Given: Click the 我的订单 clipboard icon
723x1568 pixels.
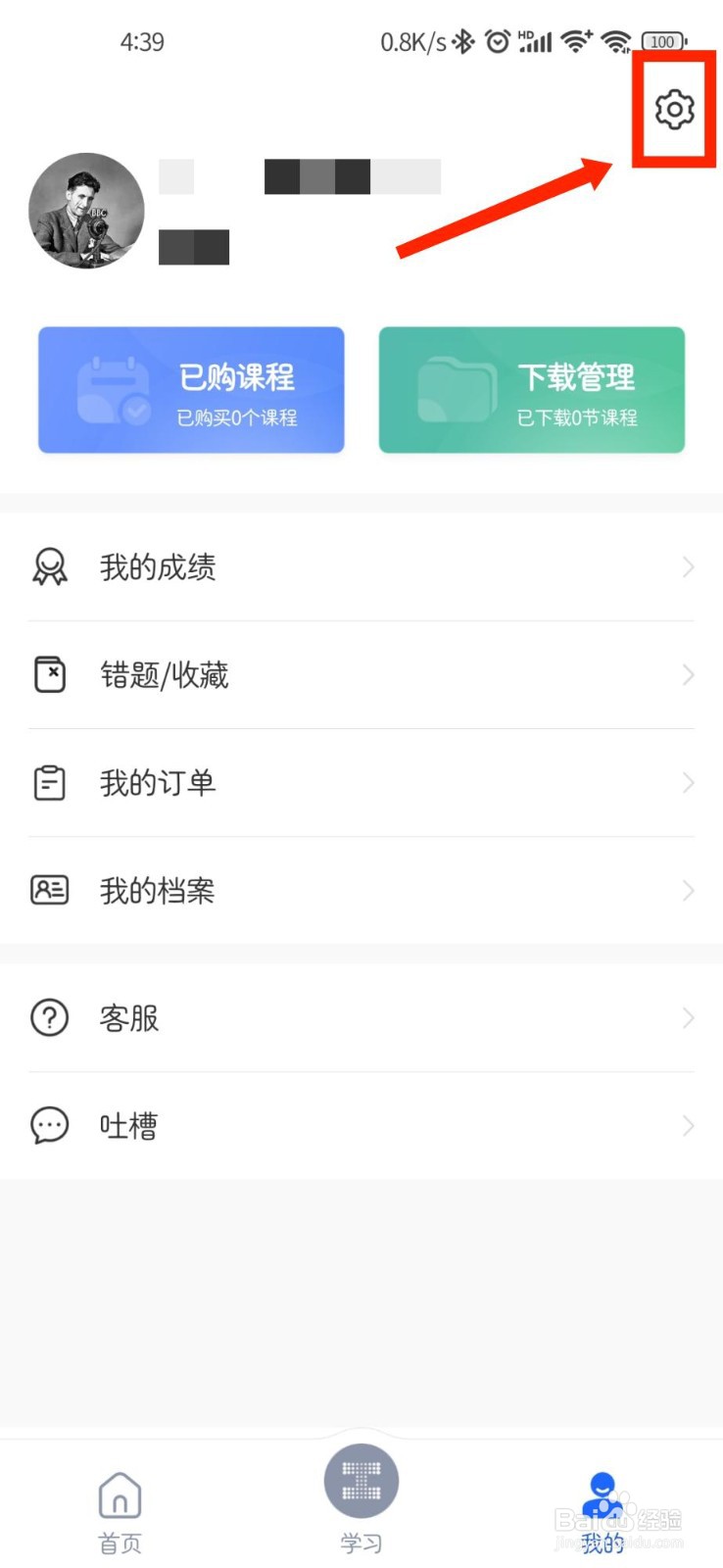Looking at the screenshot, I should click(49, 782).
